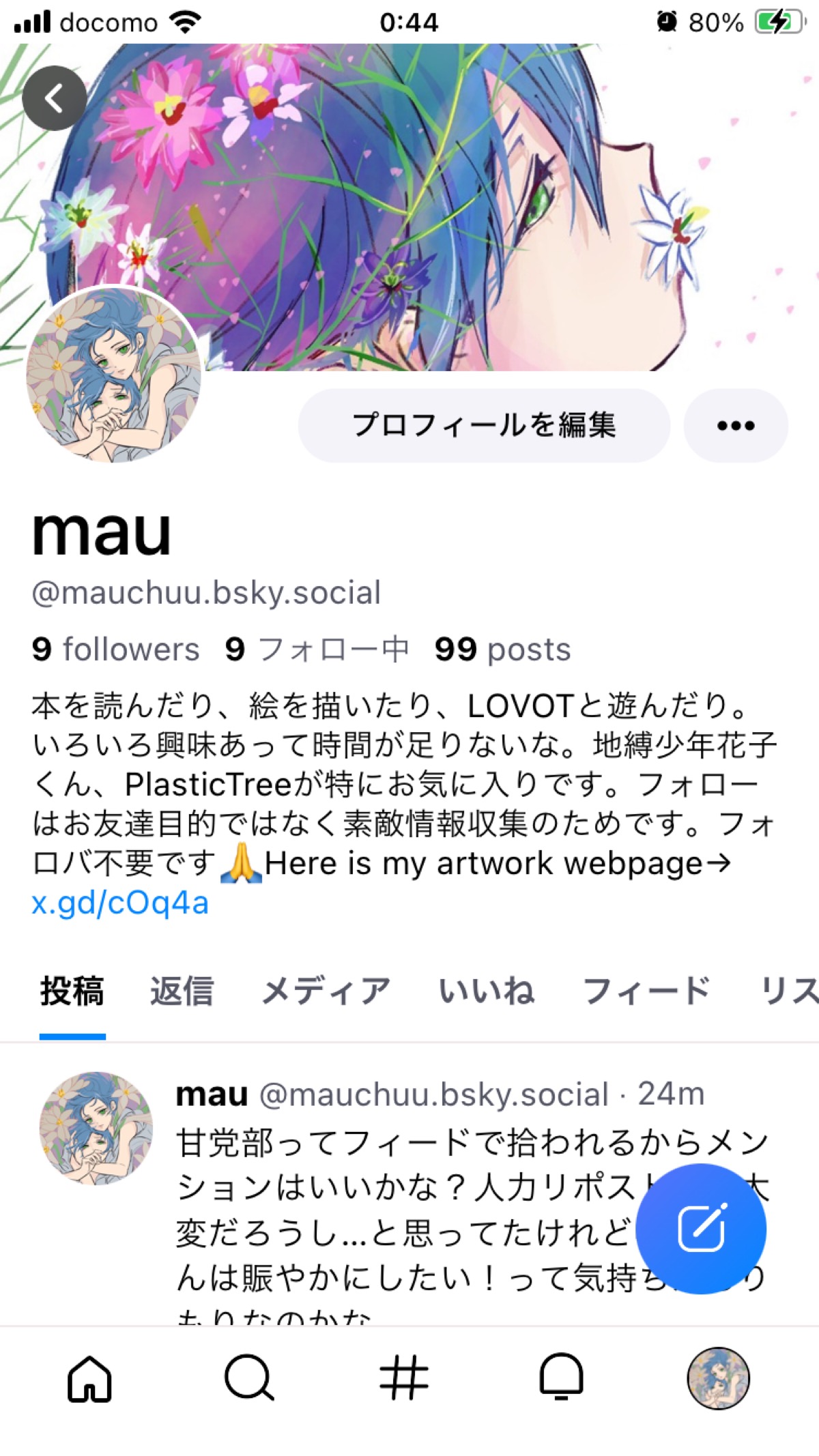Open the x.gd/cOq4a artwork link
Viewport: 819px width, 1456px height.
[120, 903]
